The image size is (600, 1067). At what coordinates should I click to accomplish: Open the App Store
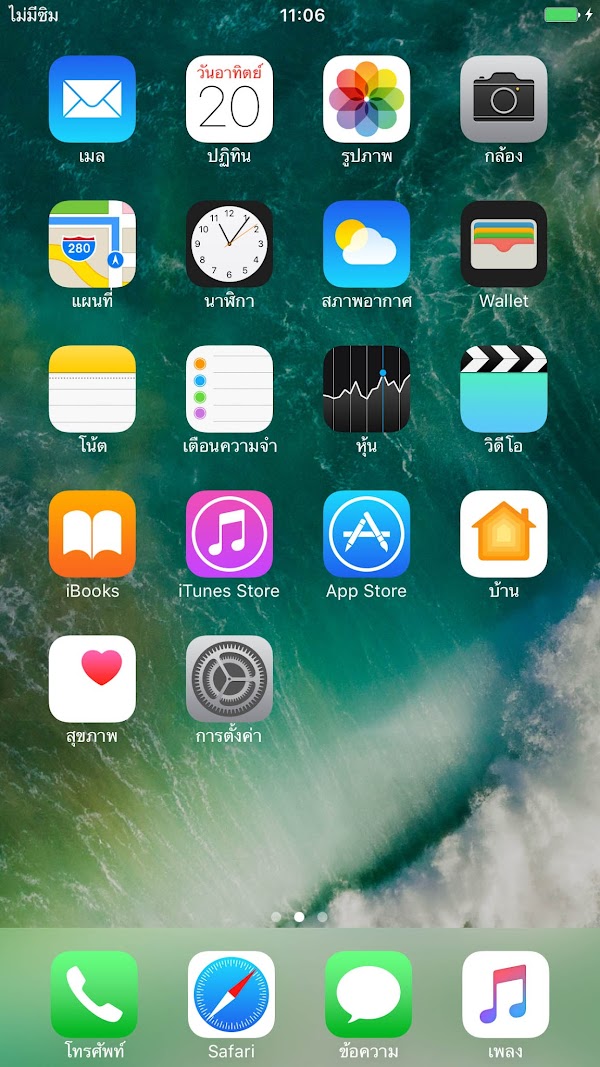point(366,534)
